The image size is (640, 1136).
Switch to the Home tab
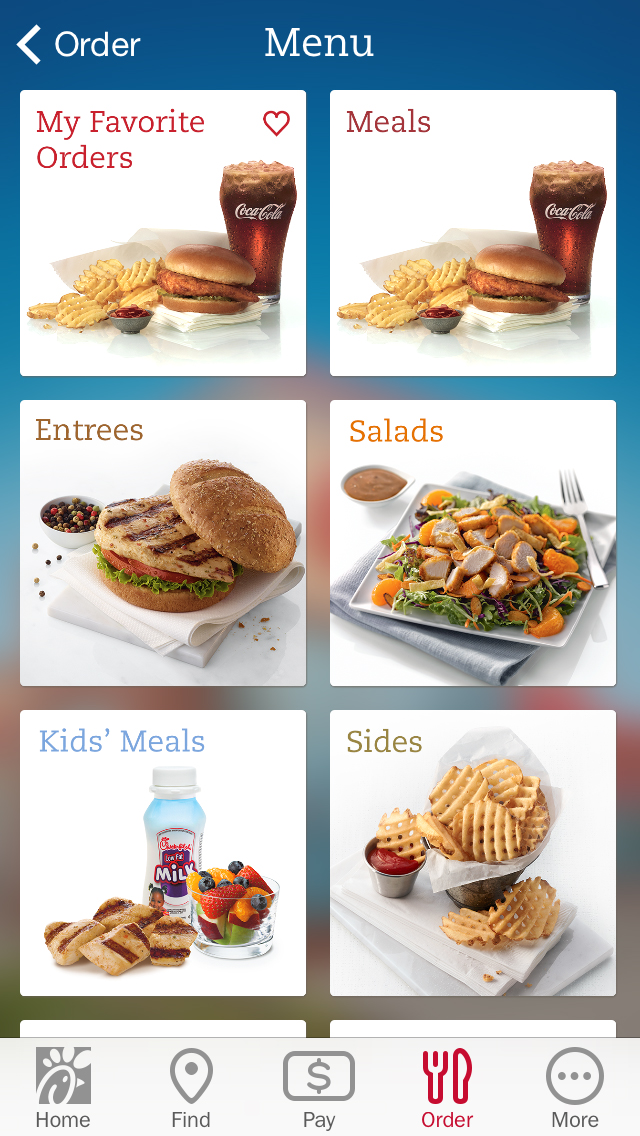63,1089
